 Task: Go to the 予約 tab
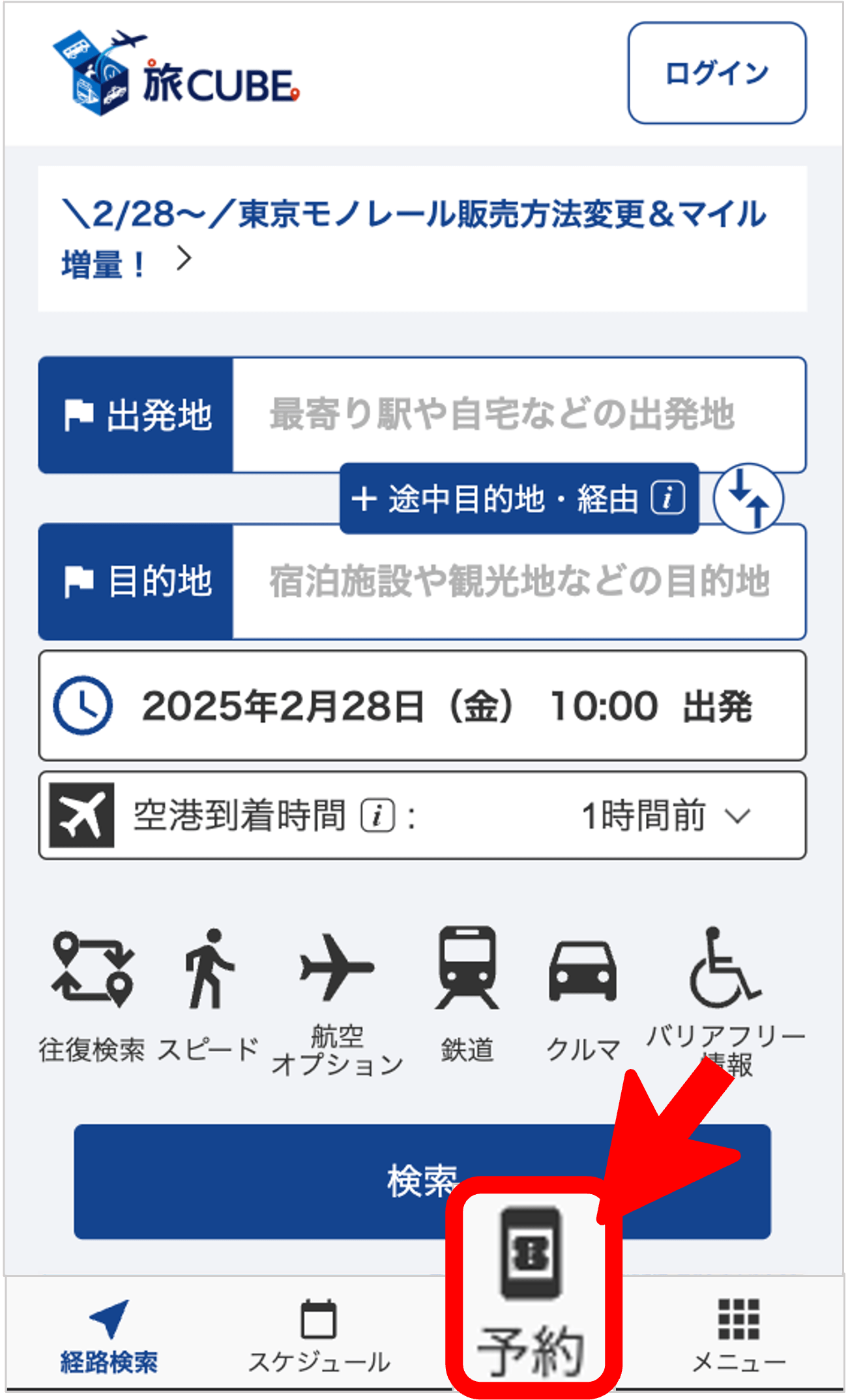(x=531, y=1290)
